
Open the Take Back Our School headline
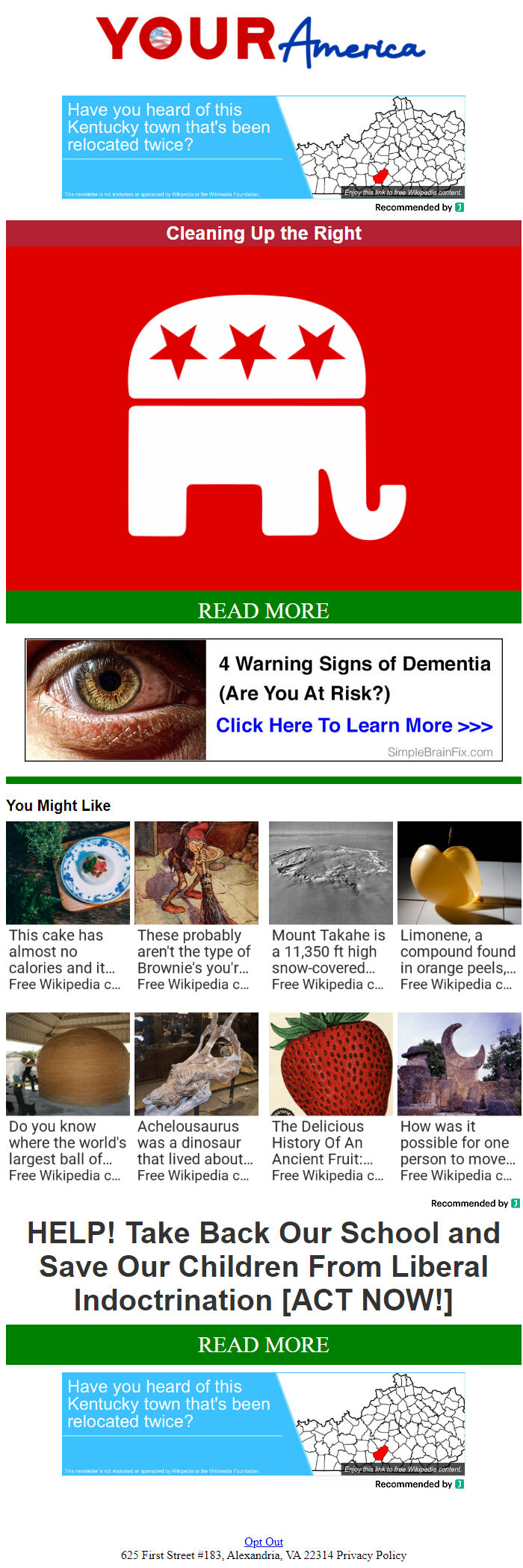(x=263, y=1266)
